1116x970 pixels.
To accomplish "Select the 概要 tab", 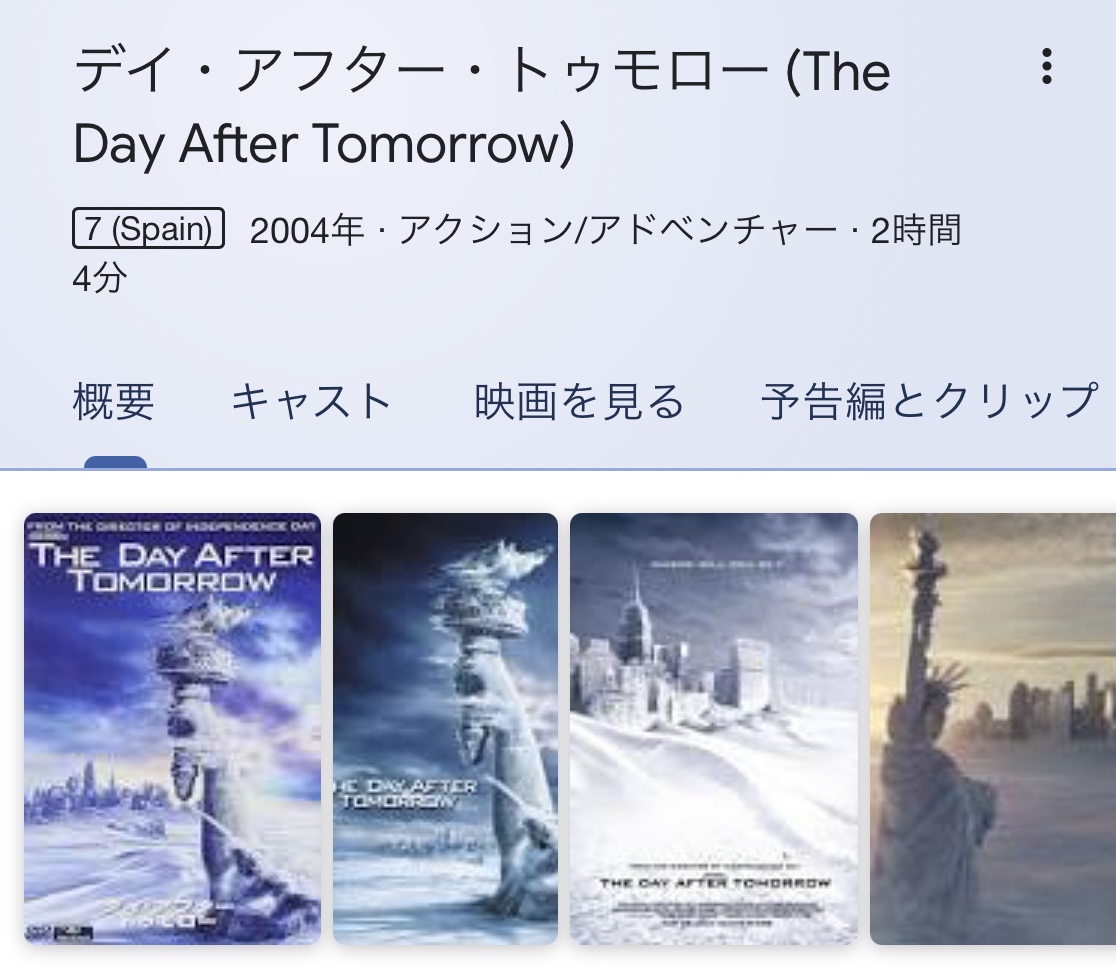I will [x=114, y=402].
